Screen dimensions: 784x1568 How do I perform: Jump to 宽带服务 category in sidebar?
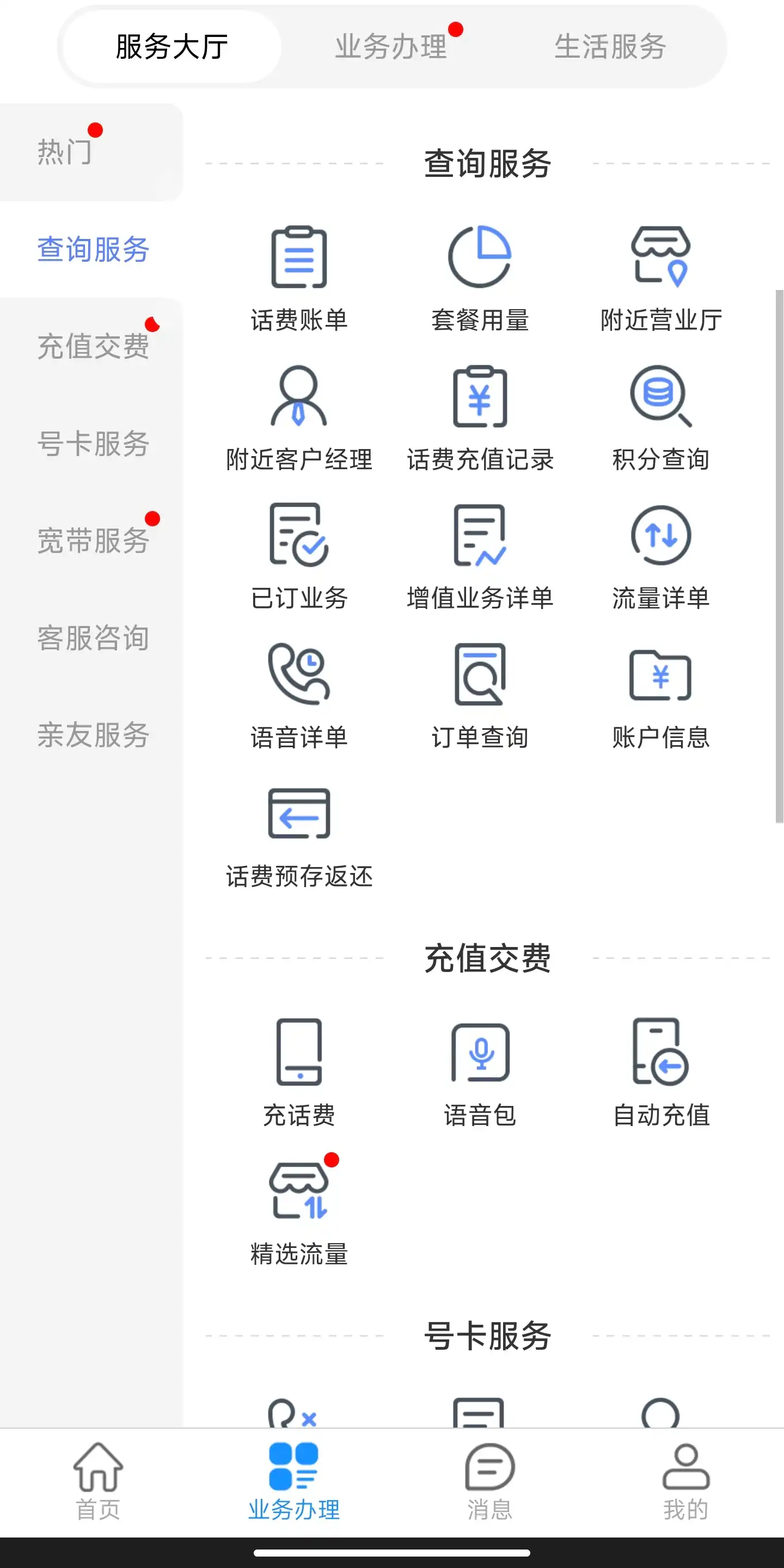[x=93, y=540]
